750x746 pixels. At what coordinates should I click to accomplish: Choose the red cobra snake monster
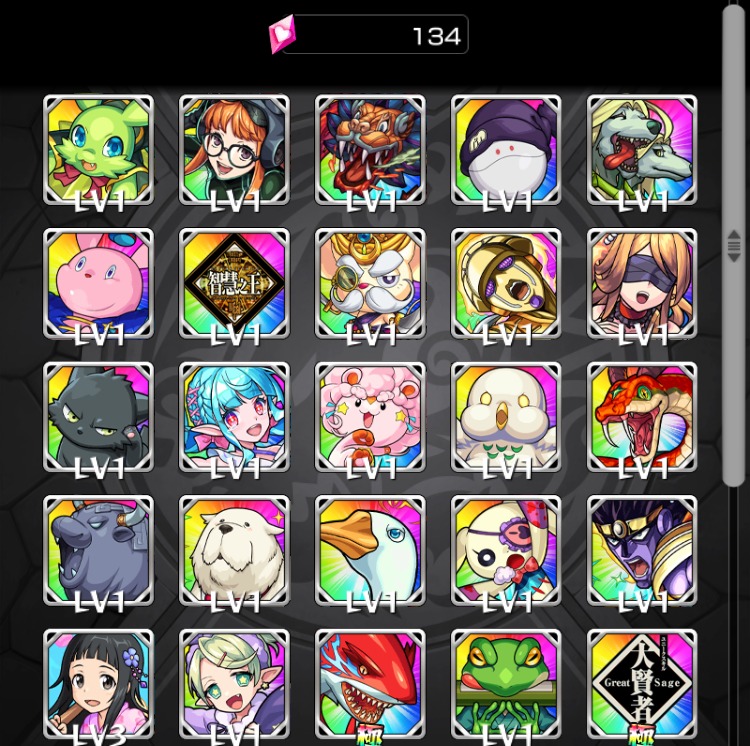point(642,417)
